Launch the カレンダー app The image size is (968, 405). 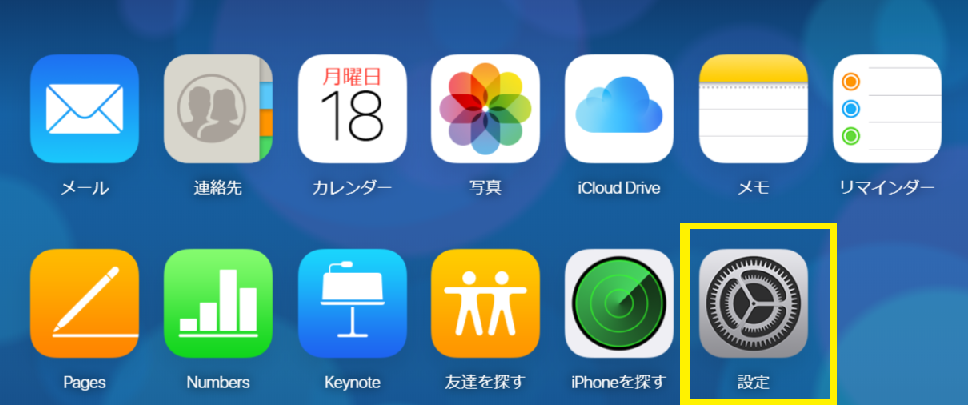[352, 109]
